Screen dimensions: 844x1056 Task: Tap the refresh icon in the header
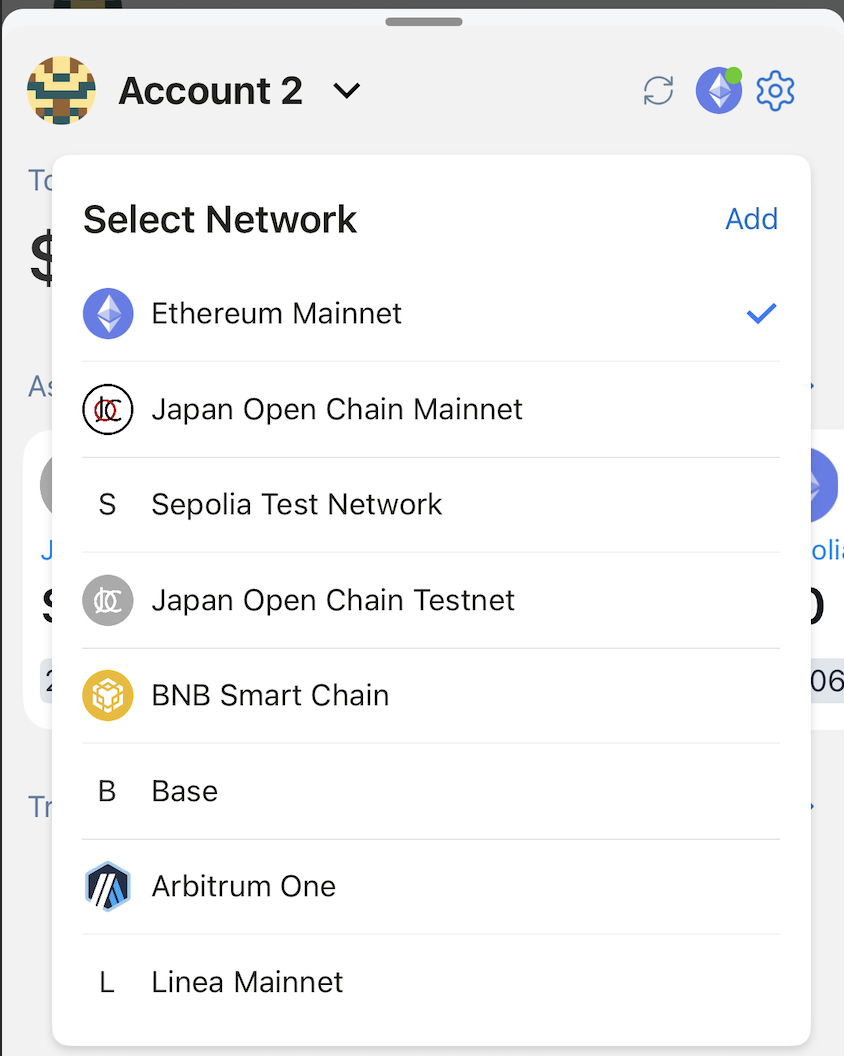point(658,91)
